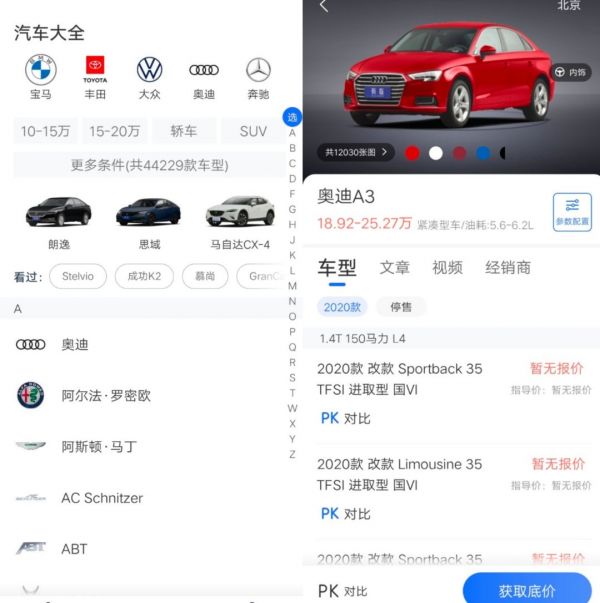
Task: Go back from the 奥迪A3 page
Action: click(x=323, y=7)
